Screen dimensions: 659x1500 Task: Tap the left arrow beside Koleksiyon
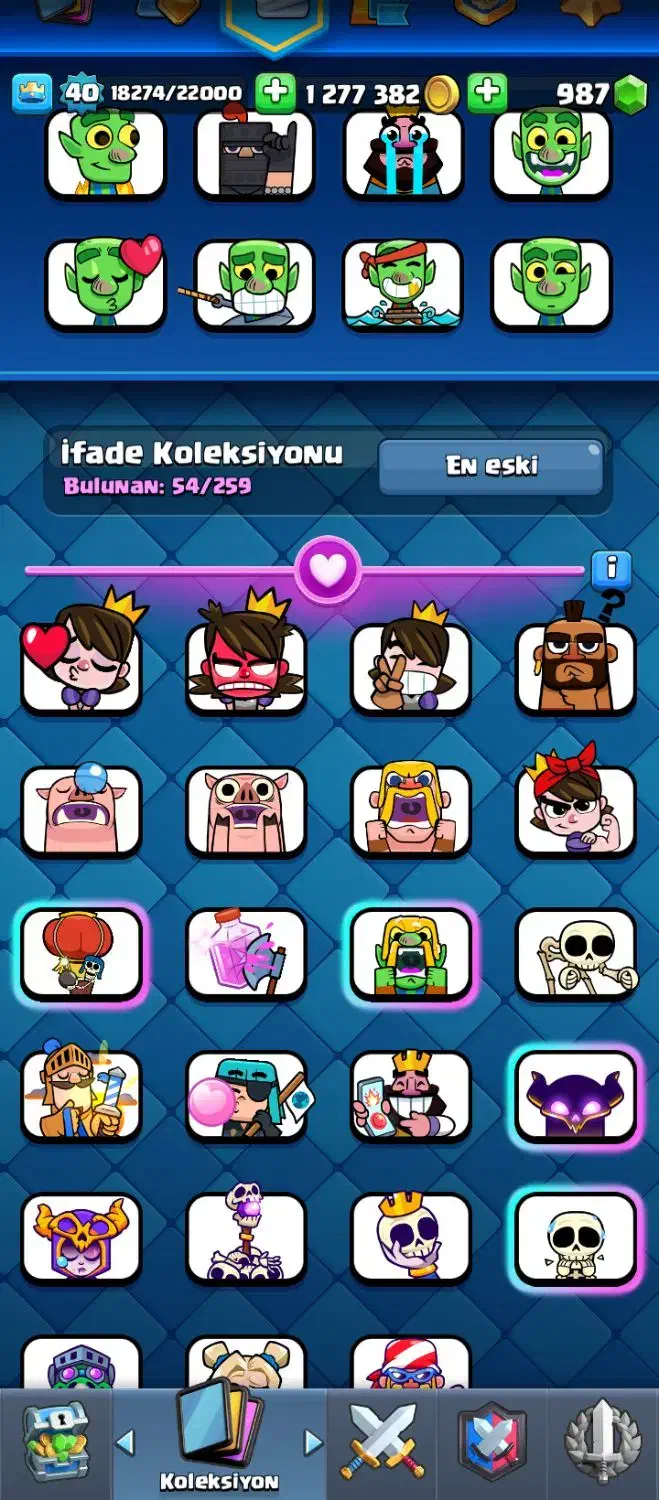tap(126, 1442)
